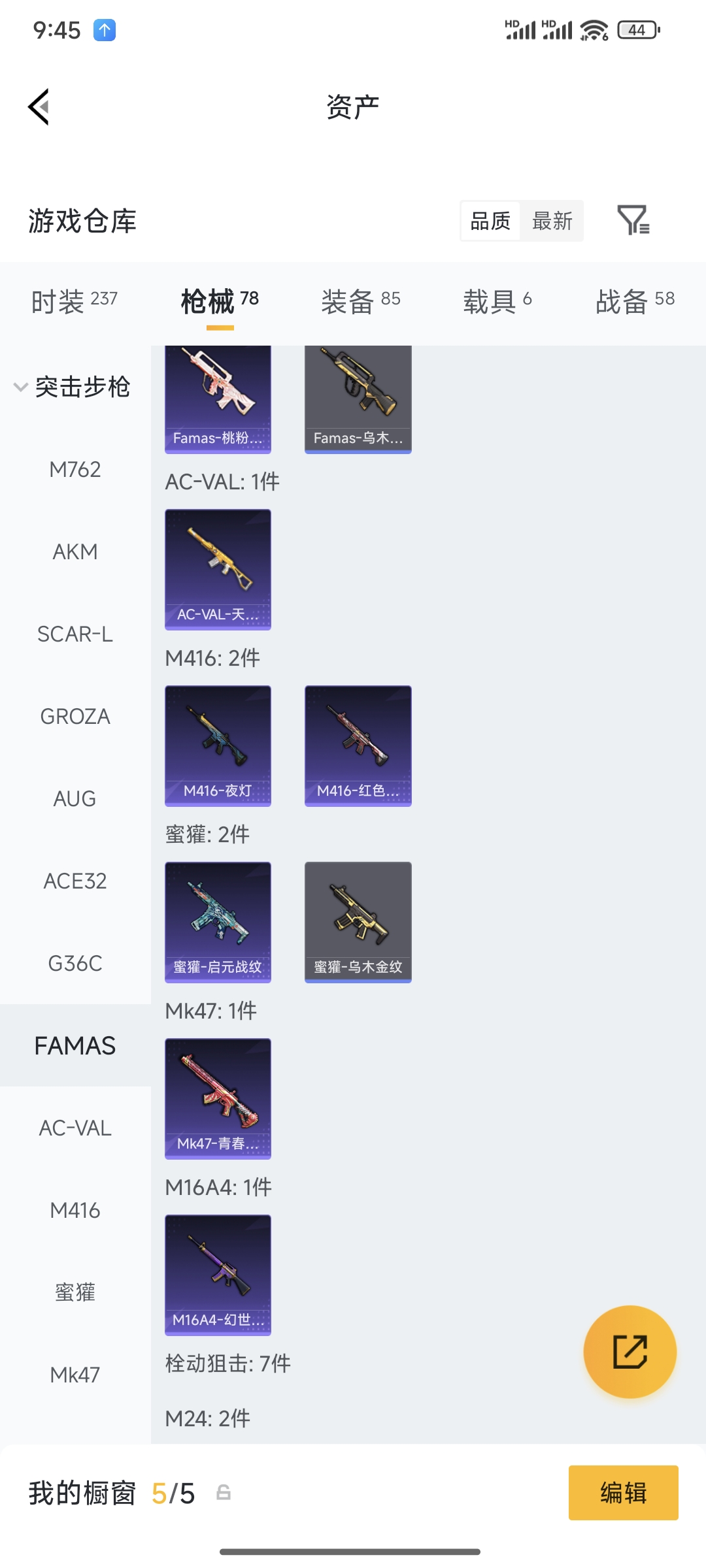This screenshot has height=1568, width=706.
Task: Tap the yellow share floating button
Action: click(x=630, y=1352)
